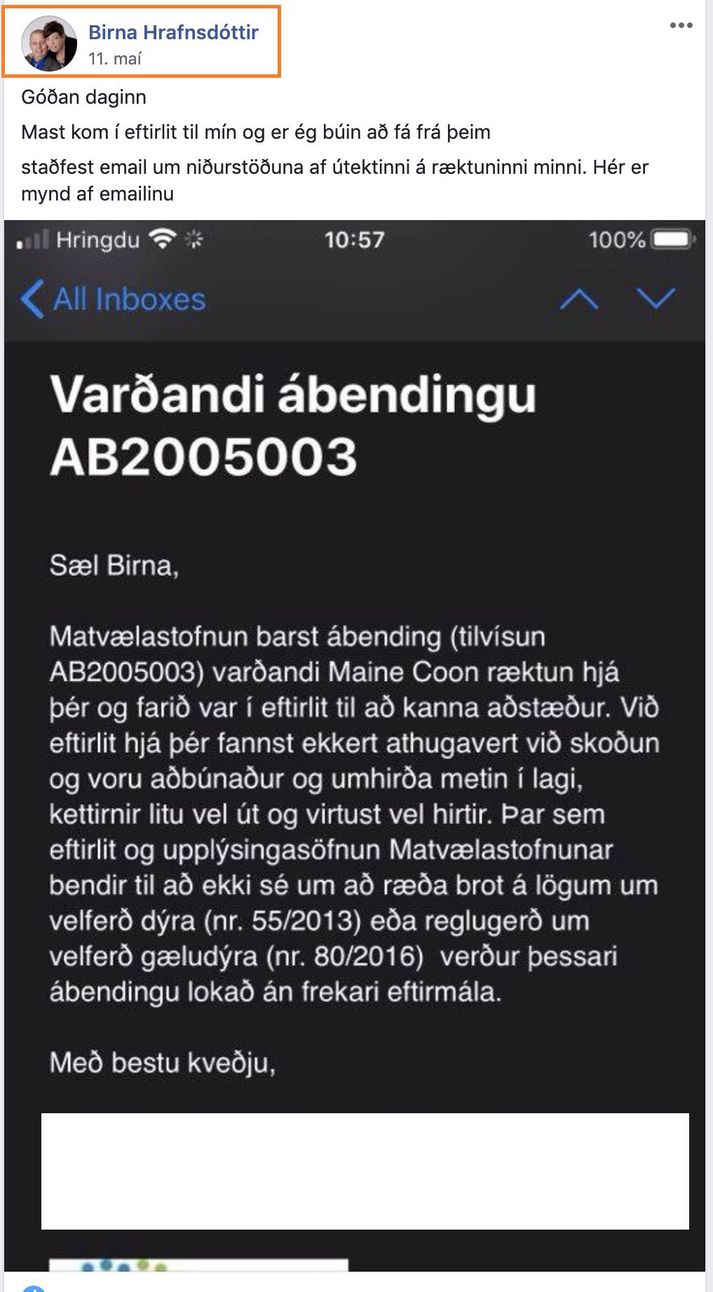Open the attached email screenshot image
Viewport: 713px width, 1292px height.
(x=355, y=746)
